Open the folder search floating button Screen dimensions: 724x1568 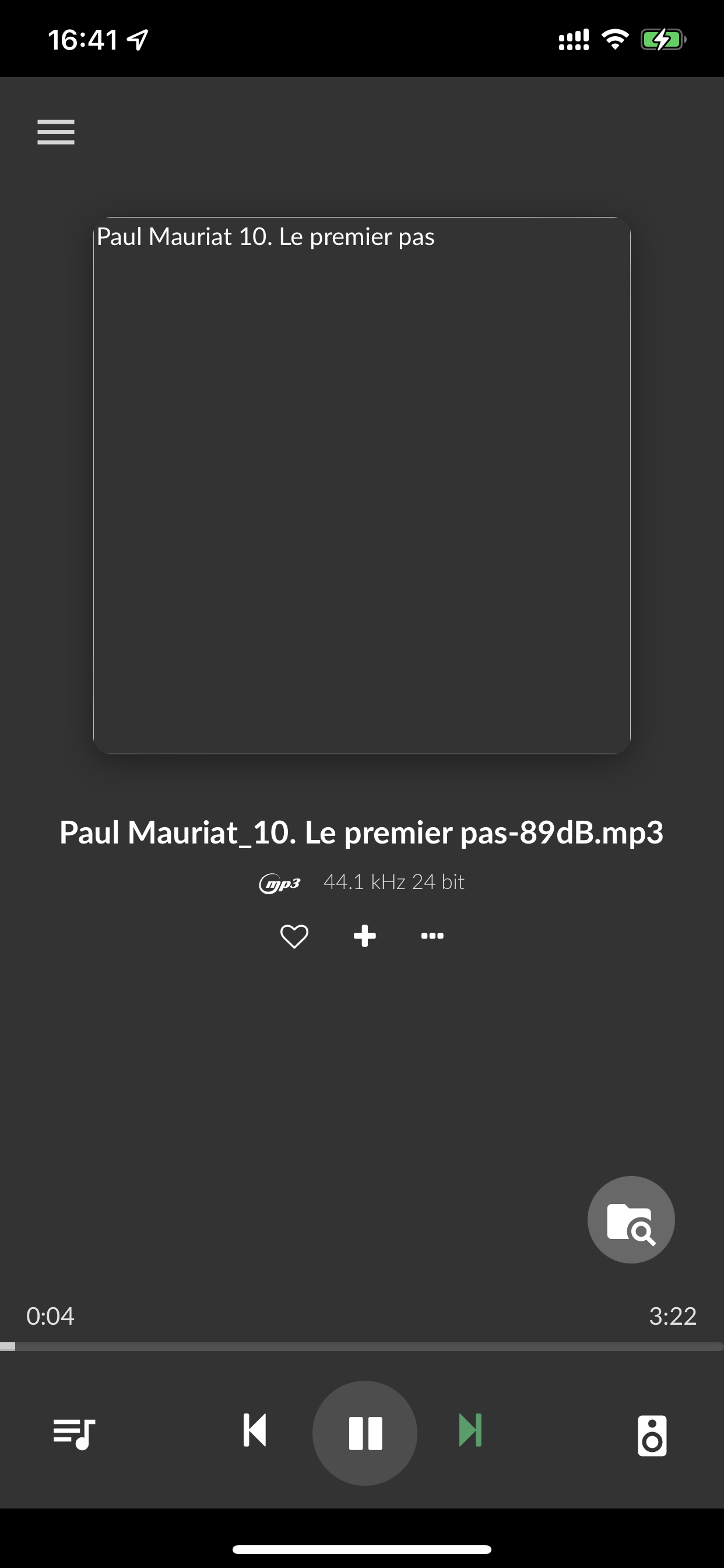[x=631, y=1219]
